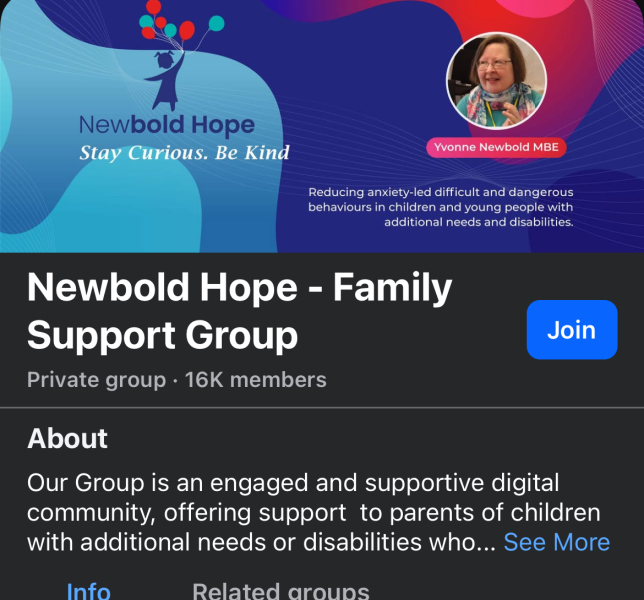The height and width of the screenshot is (600, 644).
Task: Open the group cover photo
Action: click(322, 125)
